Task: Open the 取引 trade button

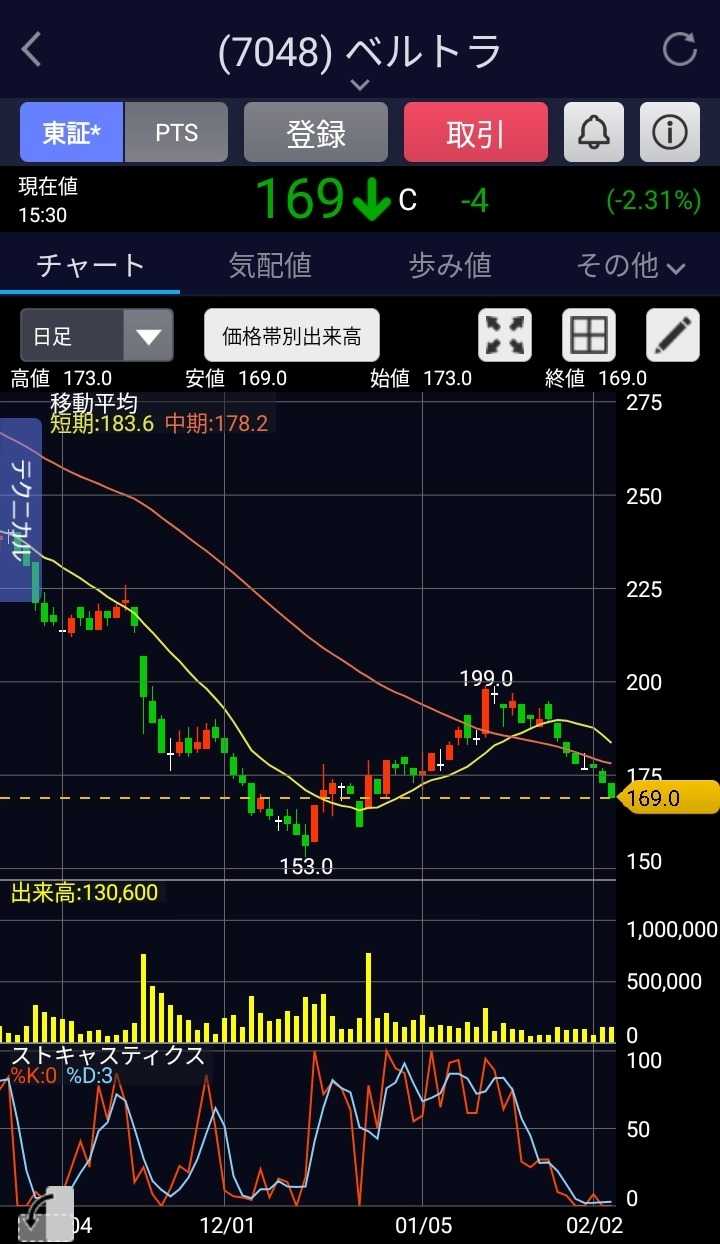Action: tap(476, 132)
